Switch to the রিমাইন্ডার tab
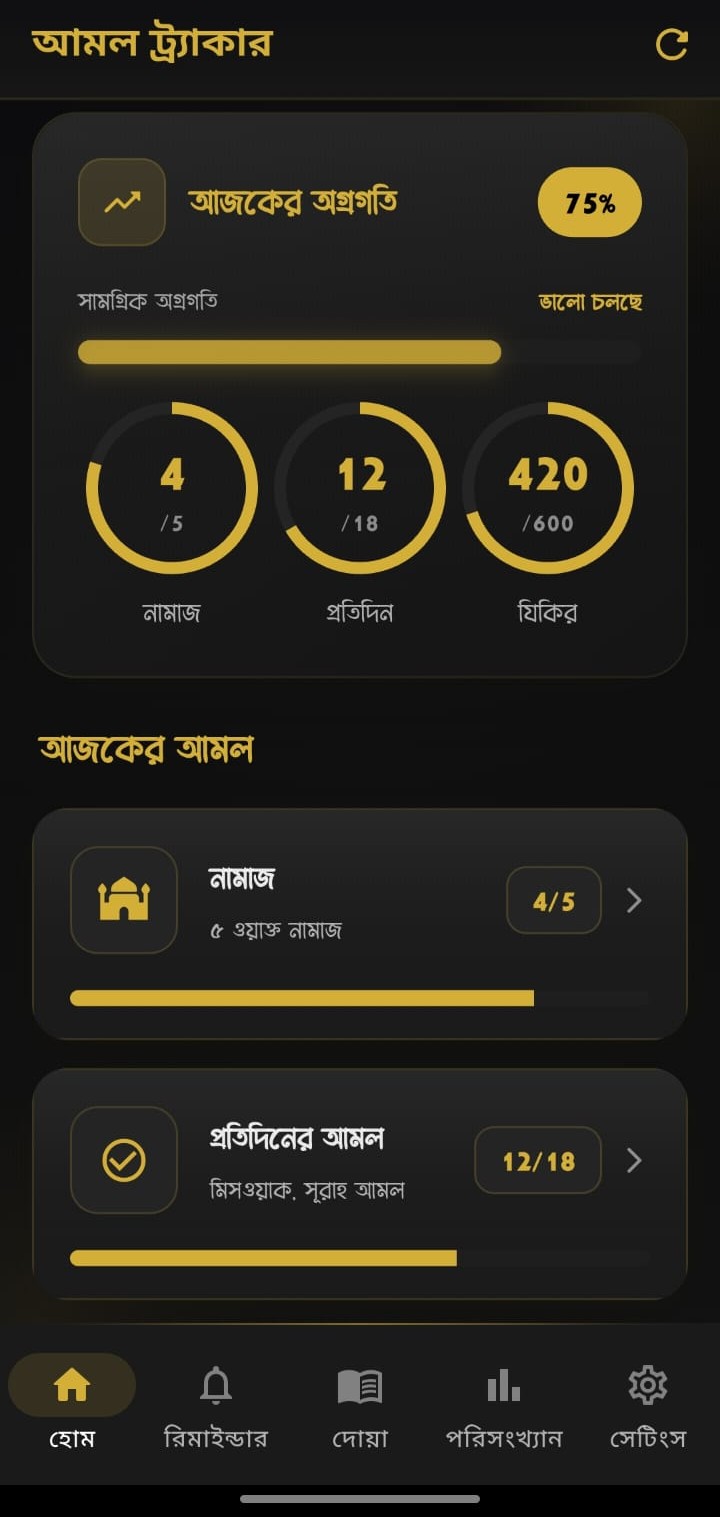This screenshot has width=720, height=1517. [216, 1403]
